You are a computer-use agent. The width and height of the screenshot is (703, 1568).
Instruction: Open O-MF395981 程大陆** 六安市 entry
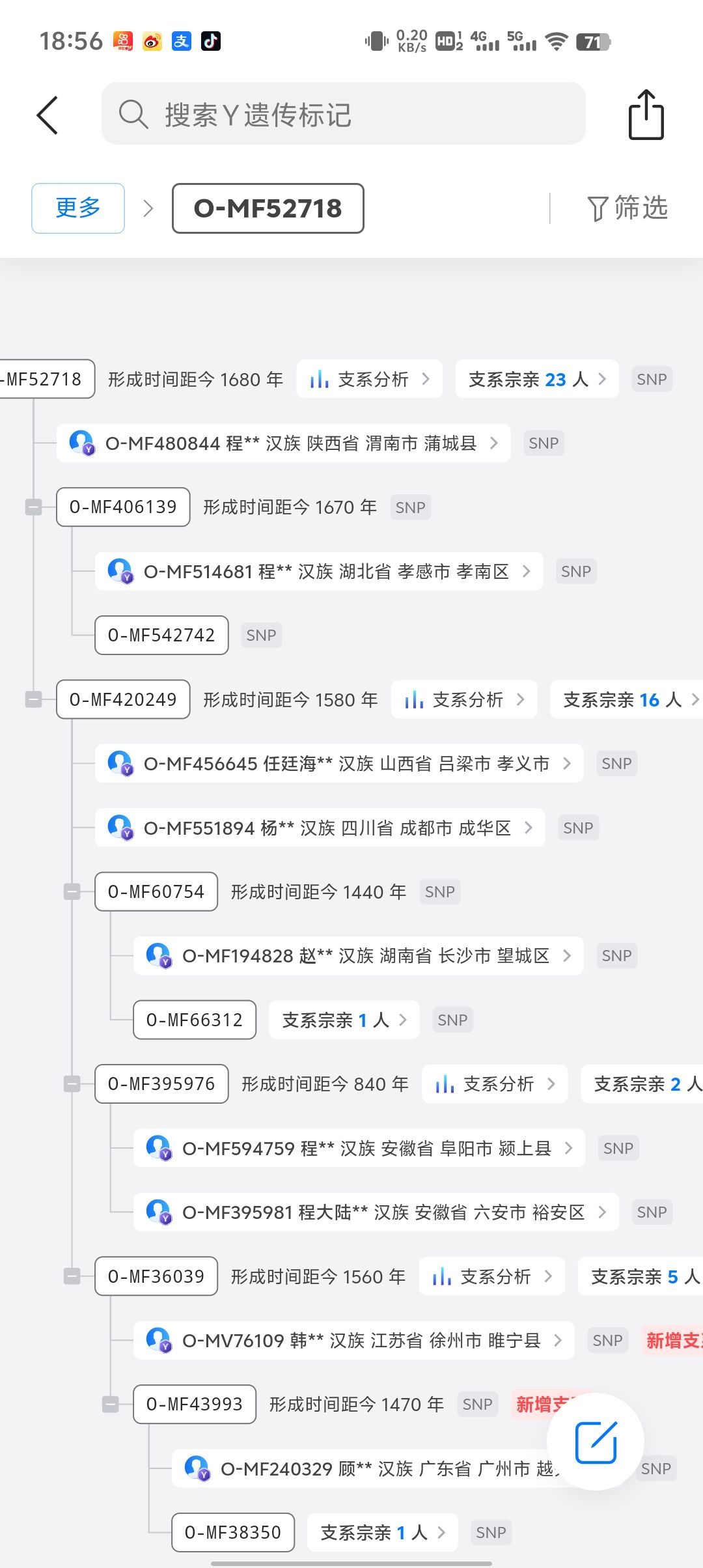376,1212
